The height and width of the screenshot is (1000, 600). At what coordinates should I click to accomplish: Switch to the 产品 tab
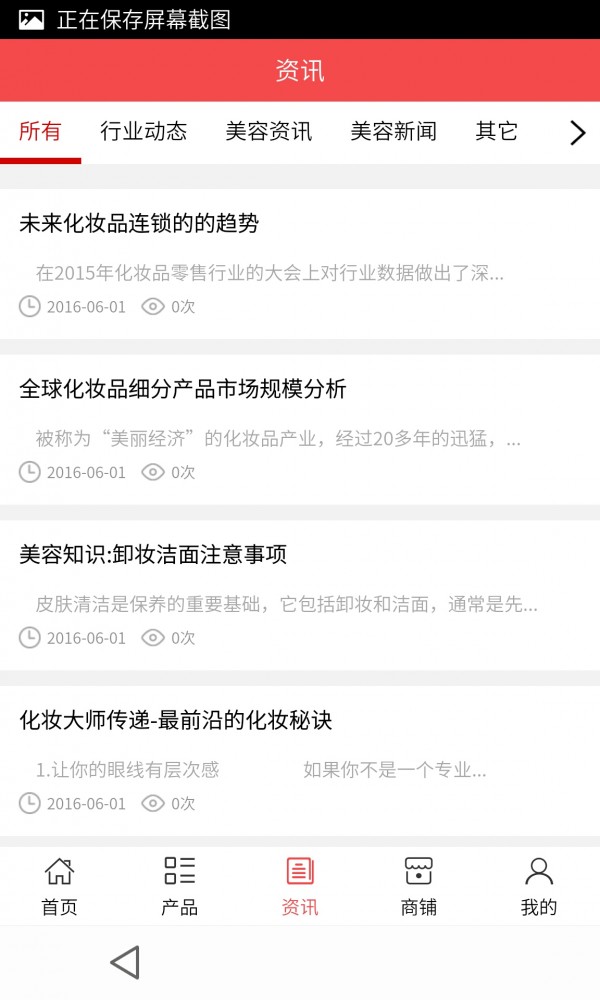(179, 886)
